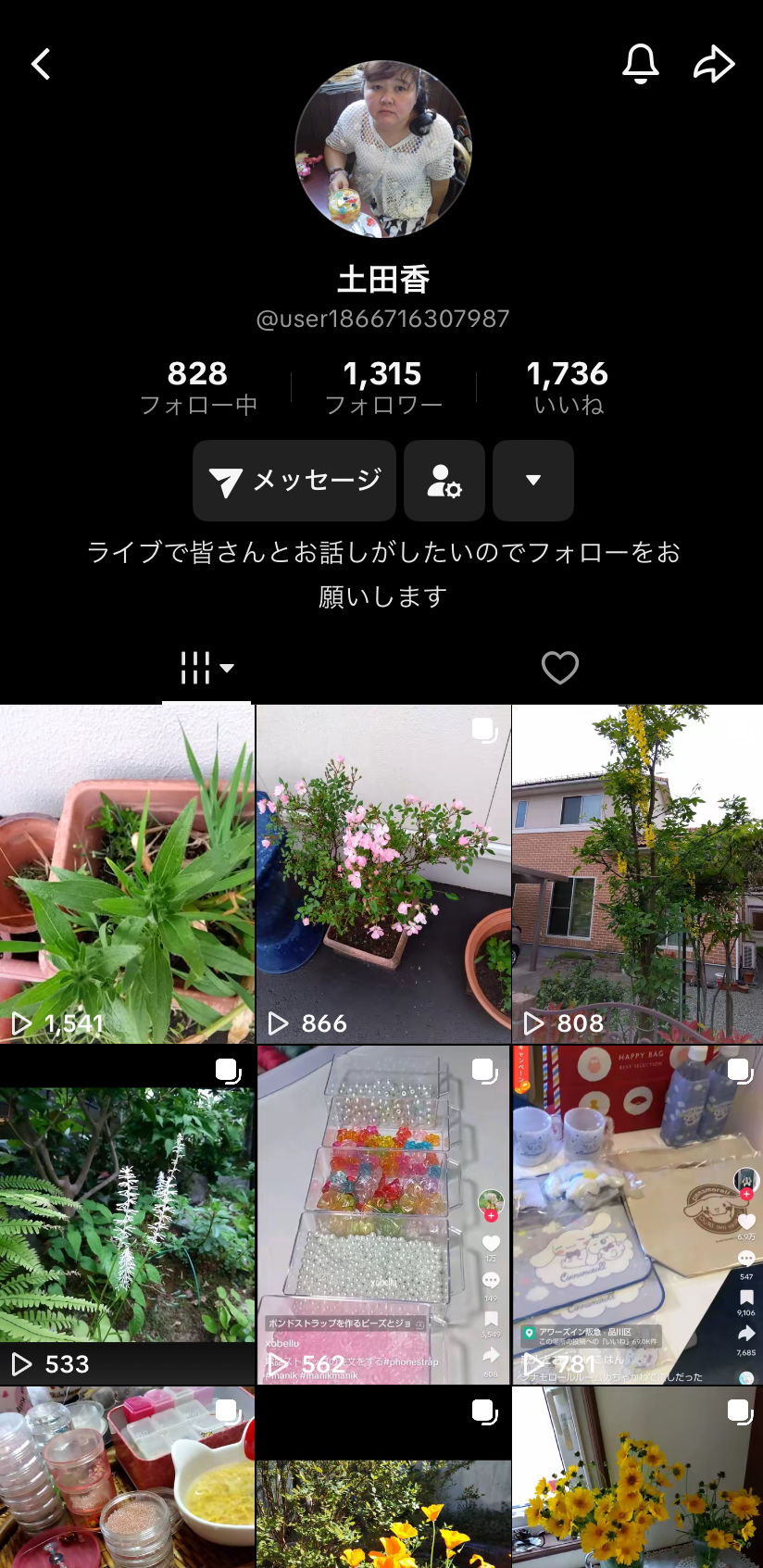Open the video sort dropdown beside the grid icon

pyautogui.click(x=228, y=668)
